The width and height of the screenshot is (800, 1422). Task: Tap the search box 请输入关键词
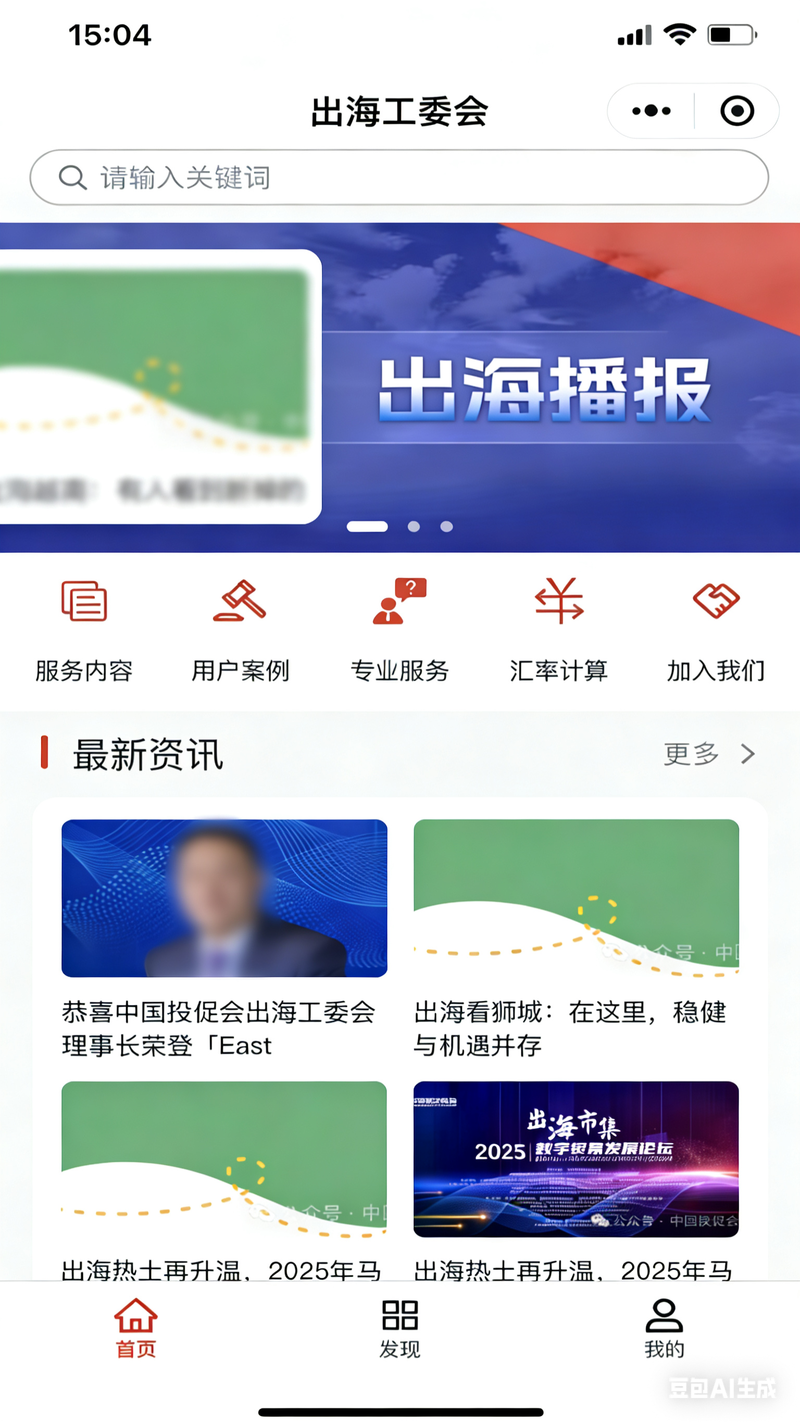point(400,178)
